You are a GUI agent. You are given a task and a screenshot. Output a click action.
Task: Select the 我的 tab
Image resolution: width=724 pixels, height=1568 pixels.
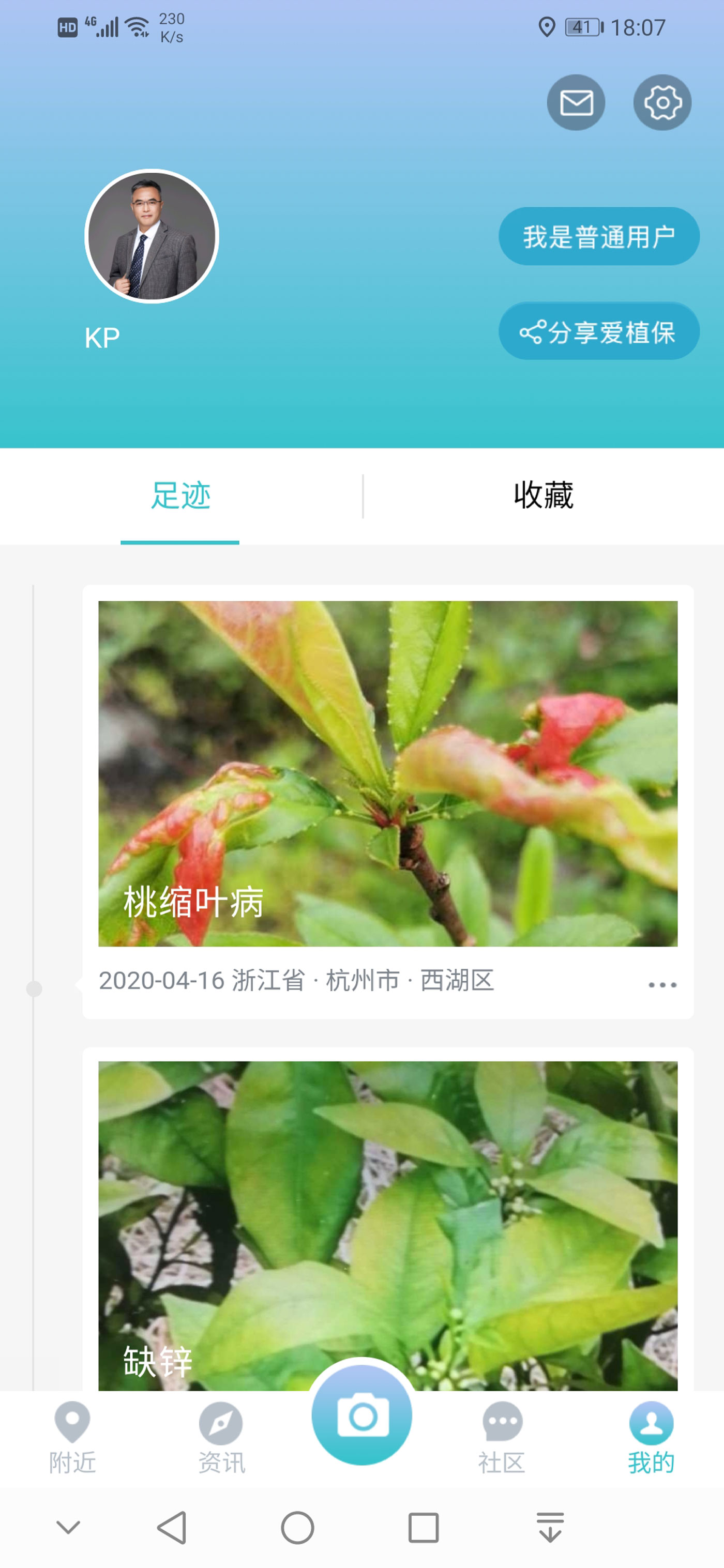(651, 1437)
